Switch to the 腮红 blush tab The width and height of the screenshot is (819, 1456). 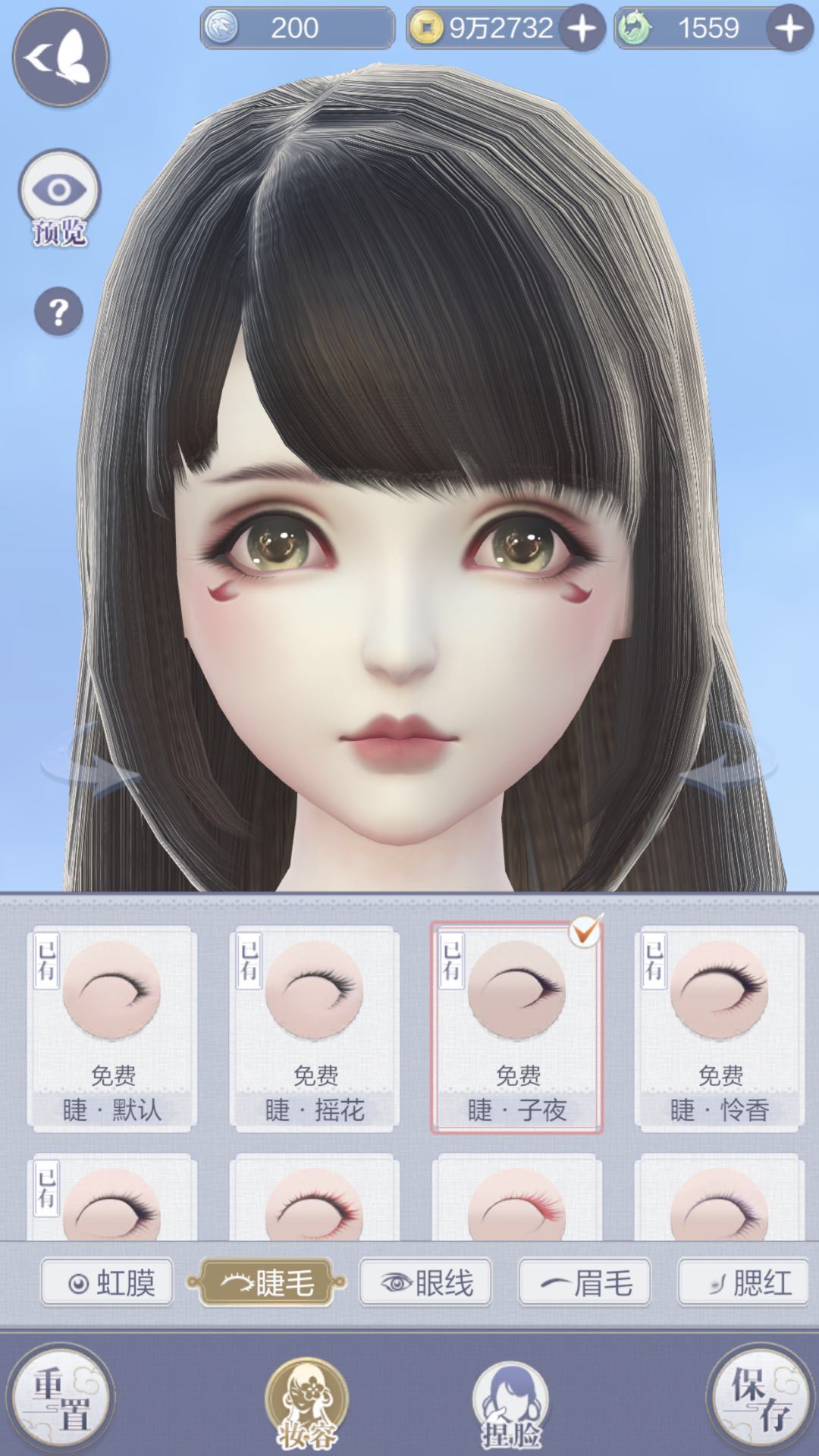(x=744, y=1282)
